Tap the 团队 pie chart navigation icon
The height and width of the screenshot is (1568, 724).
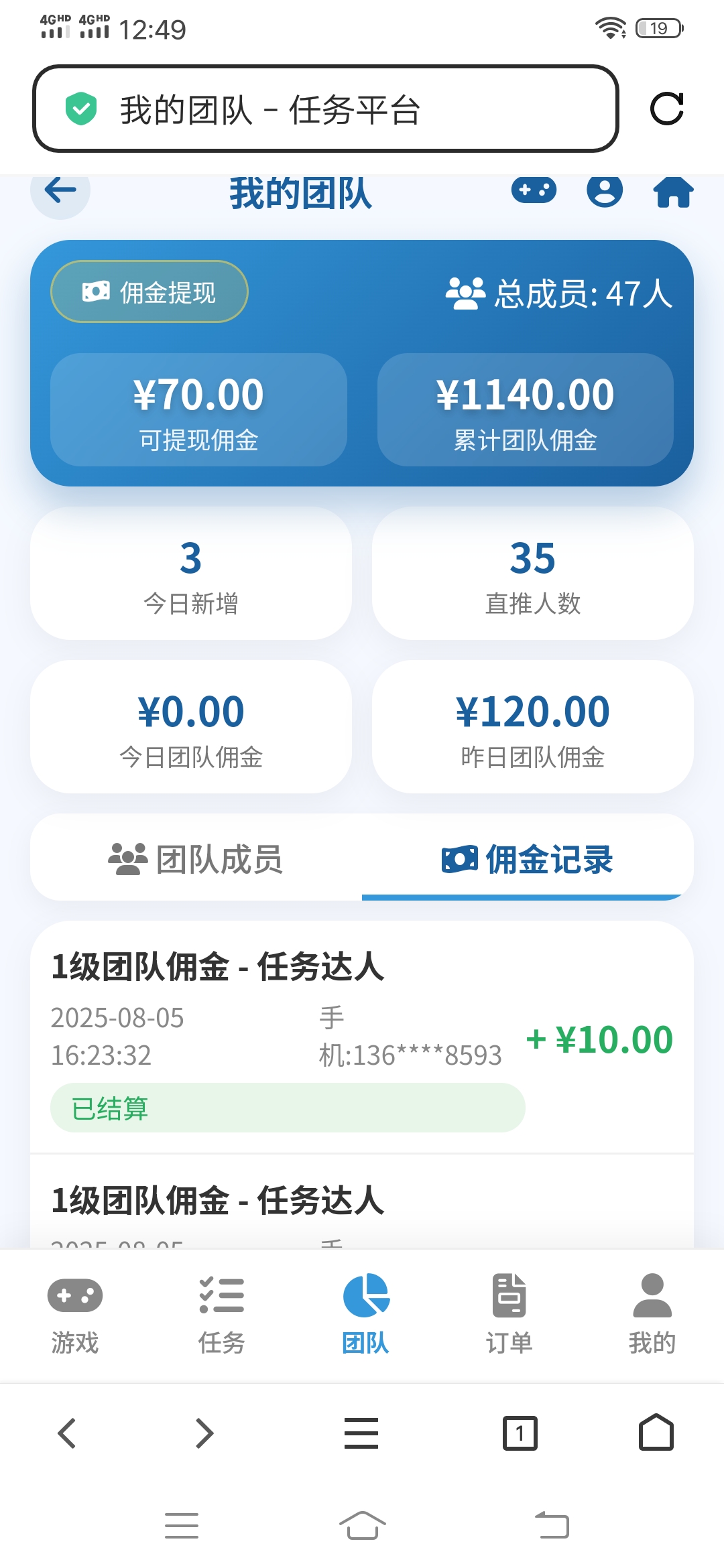365,1310
